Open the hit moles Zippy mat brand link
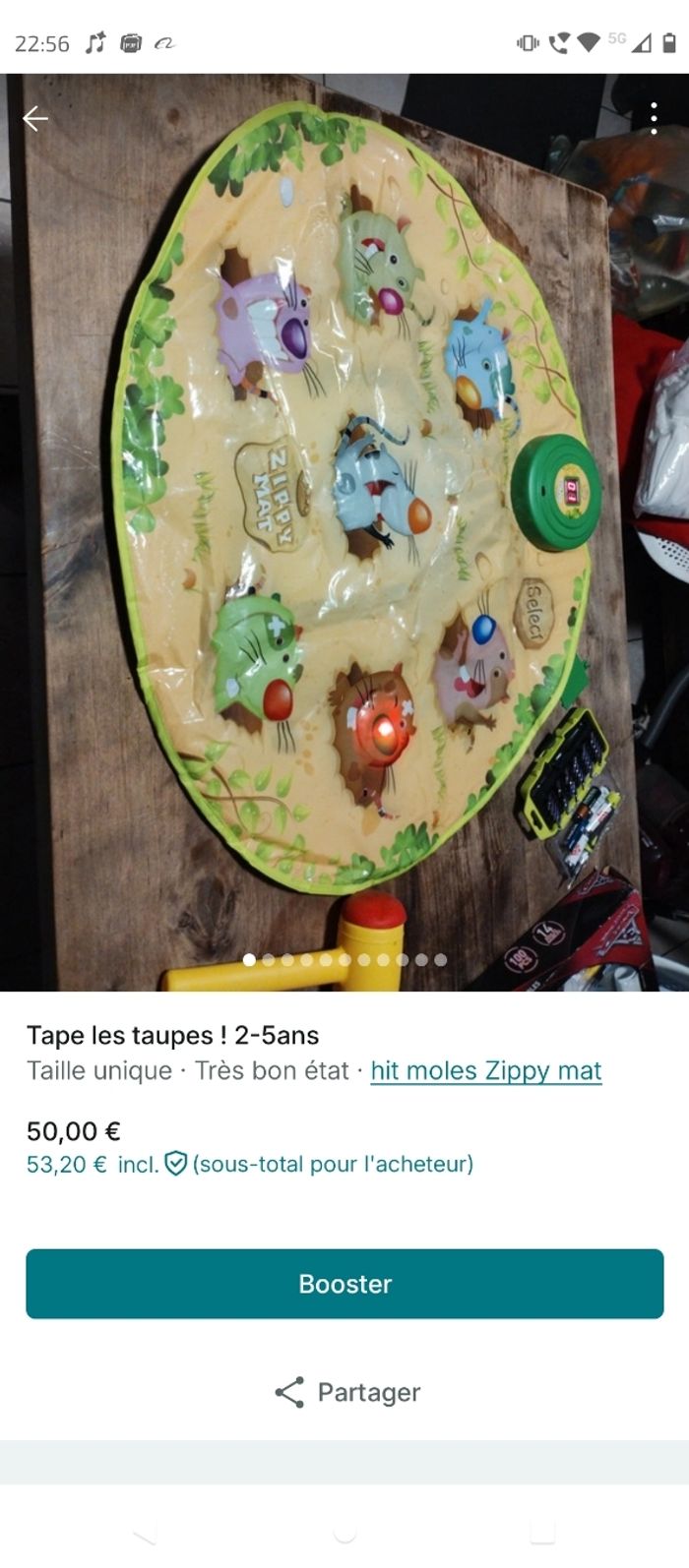The image size is (689, 1568). [485, 1070]
